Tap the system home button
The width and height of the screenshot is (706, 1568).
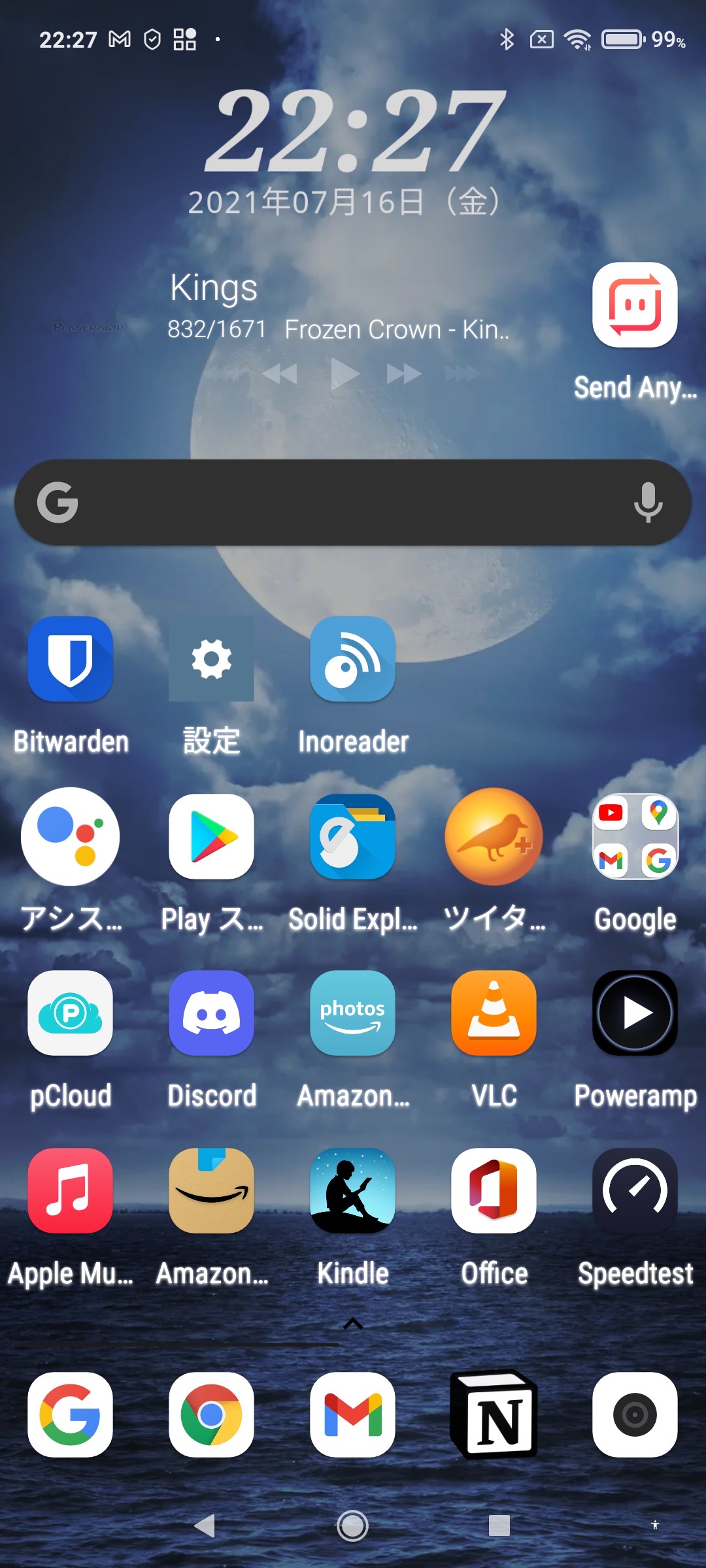(353, 1526)
